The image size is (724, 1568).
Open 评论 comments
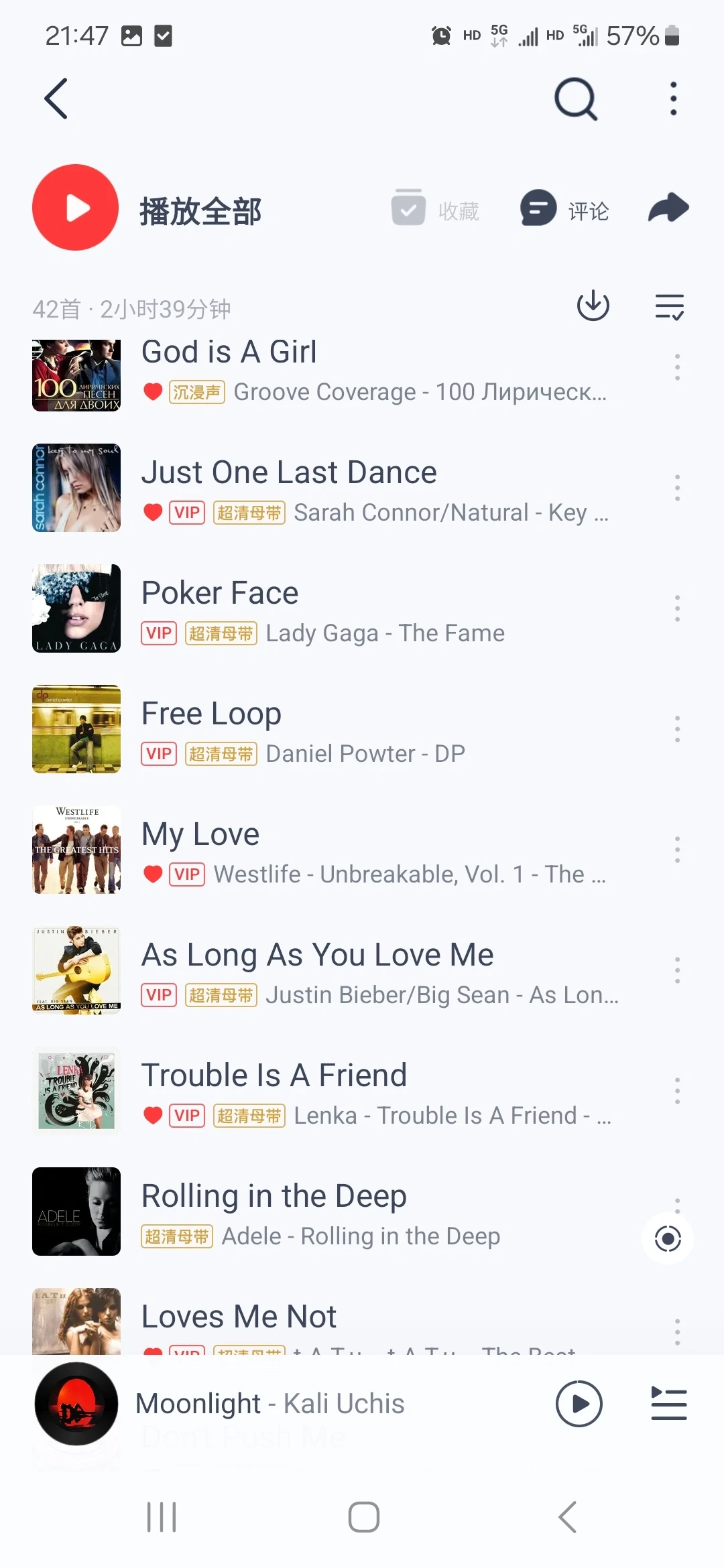click(x=565, y=209)
